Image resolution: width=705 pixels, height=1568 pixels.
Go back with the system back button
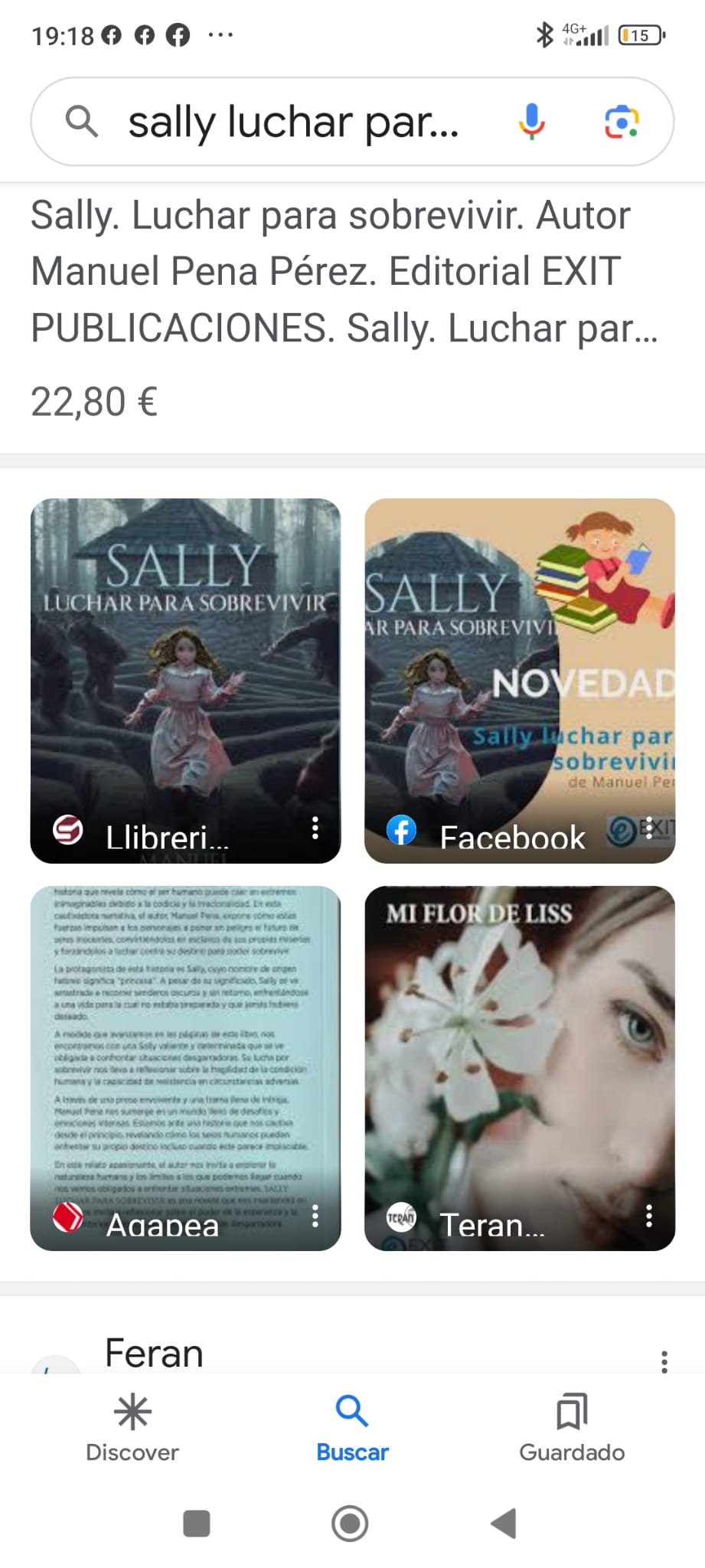tap(504, 1524)
